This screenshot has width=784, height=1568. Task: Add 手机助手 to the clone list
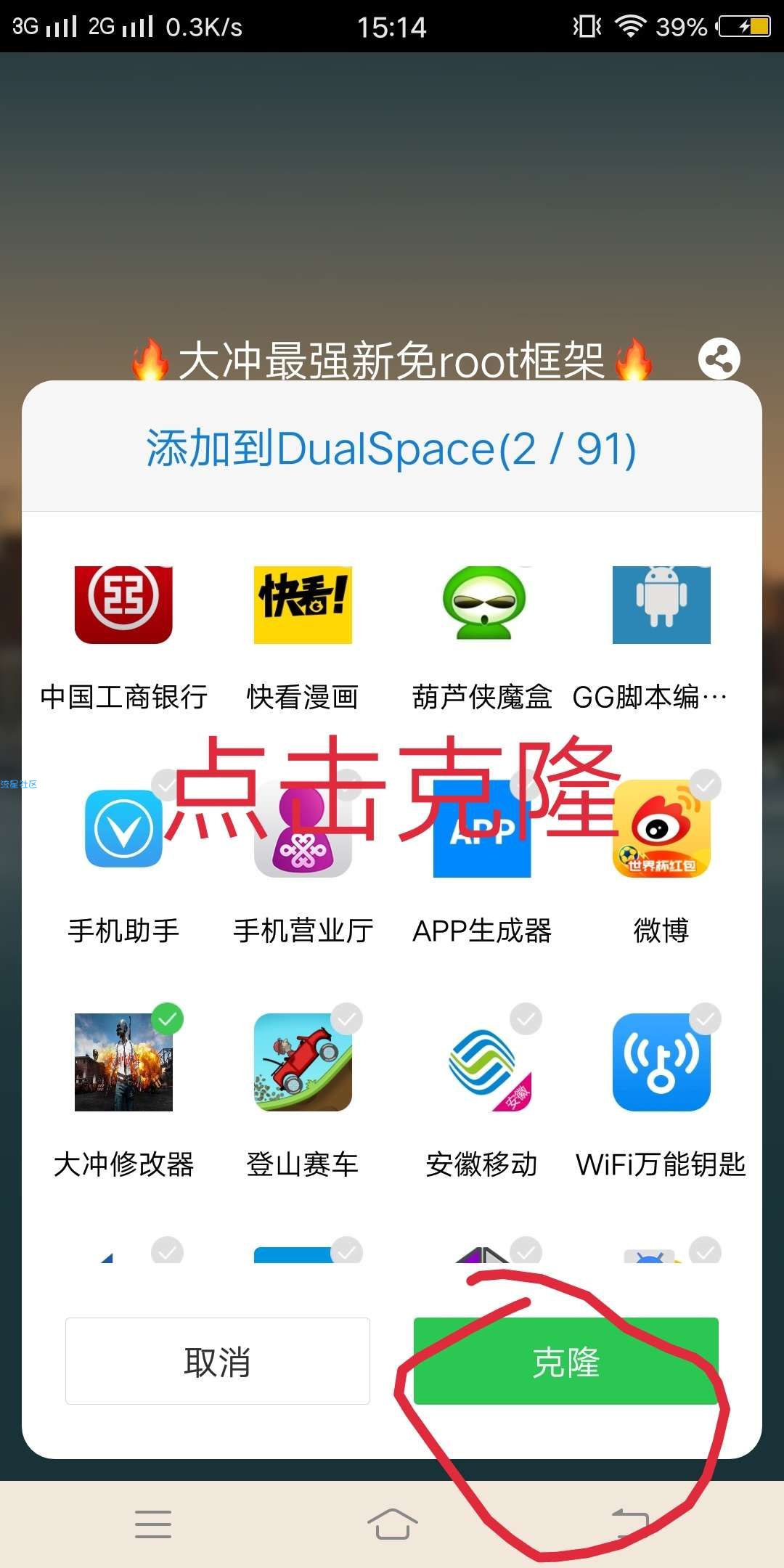pos(123,829)
